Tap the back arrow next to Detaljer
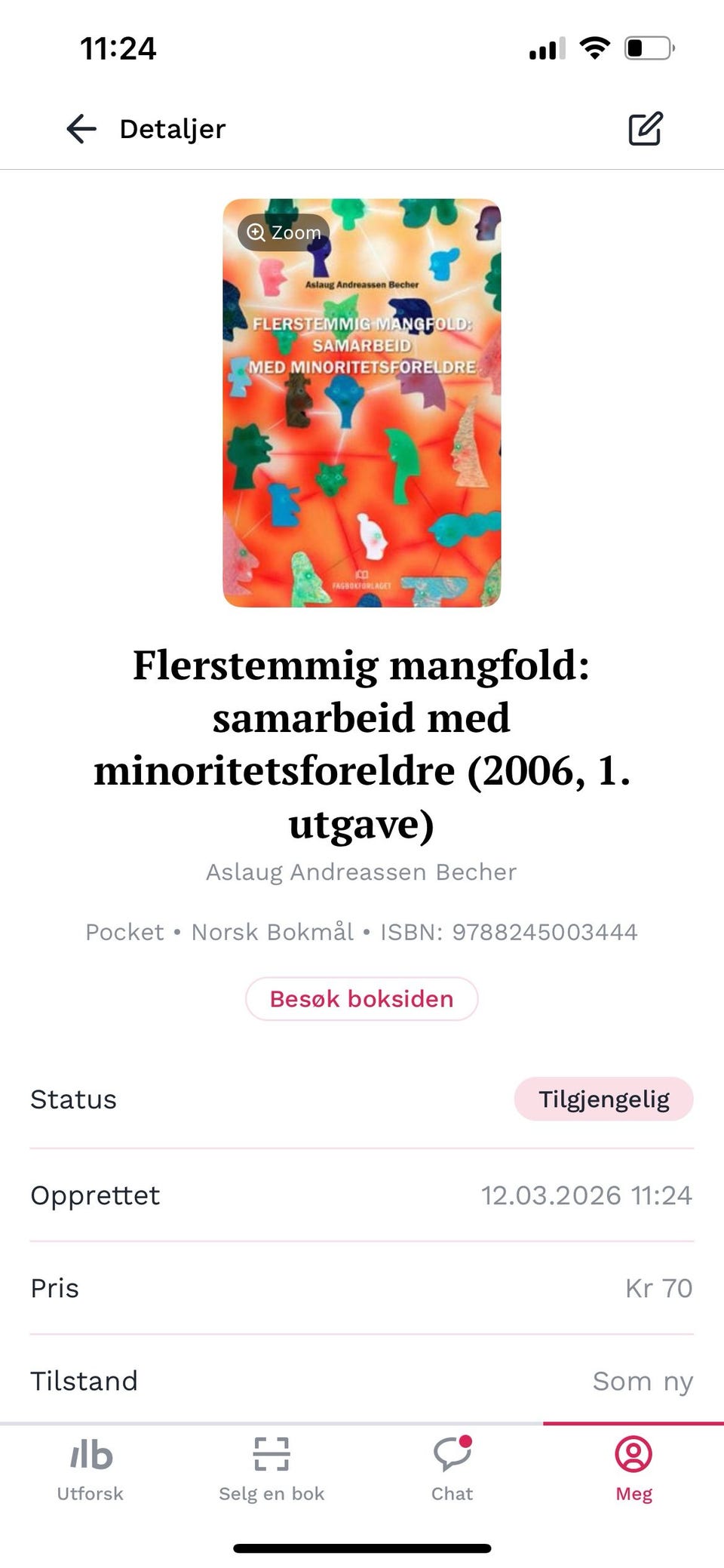 tap(80, 128)
